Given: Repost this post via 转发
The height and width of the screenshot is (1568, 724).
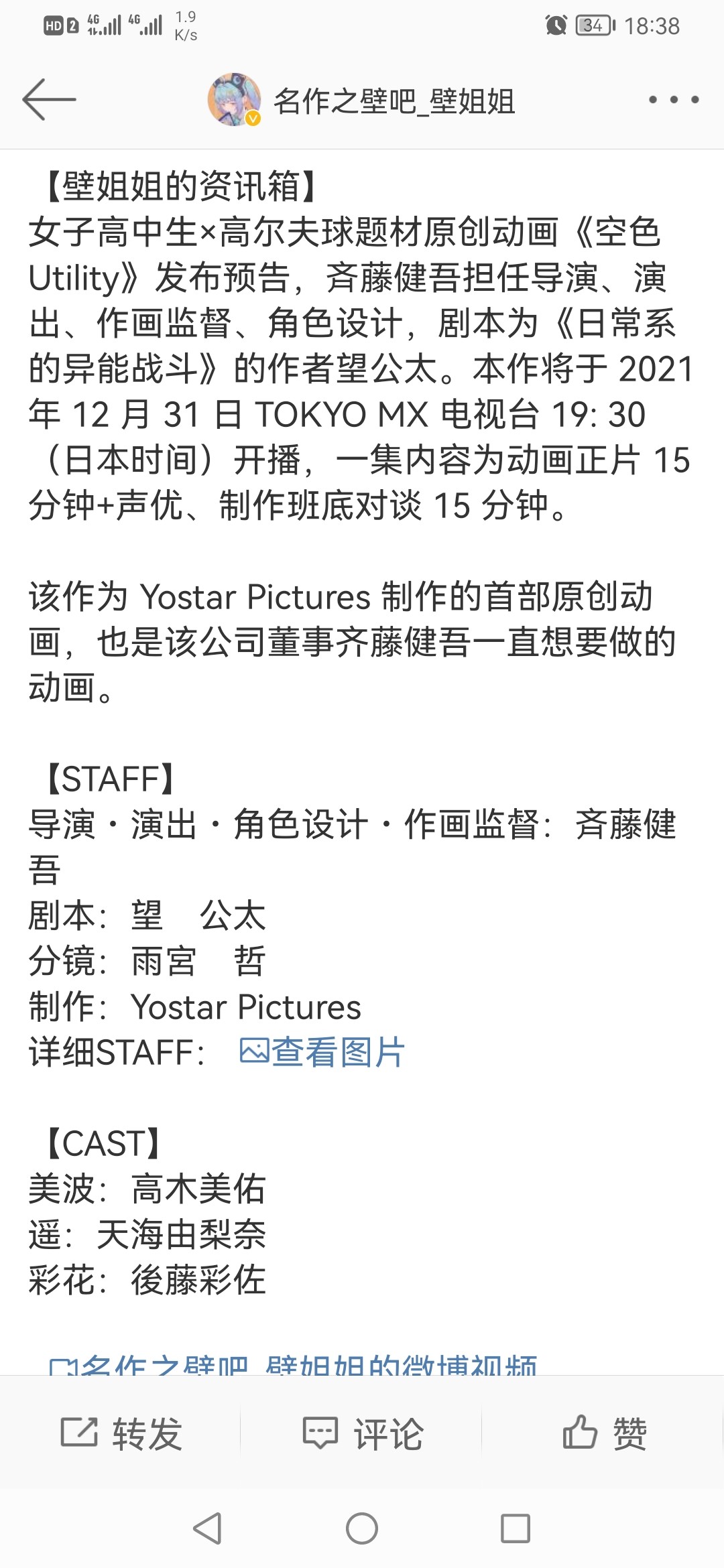Looking at the screenshot, I should pyautogui.click(x=121, y=1433).
